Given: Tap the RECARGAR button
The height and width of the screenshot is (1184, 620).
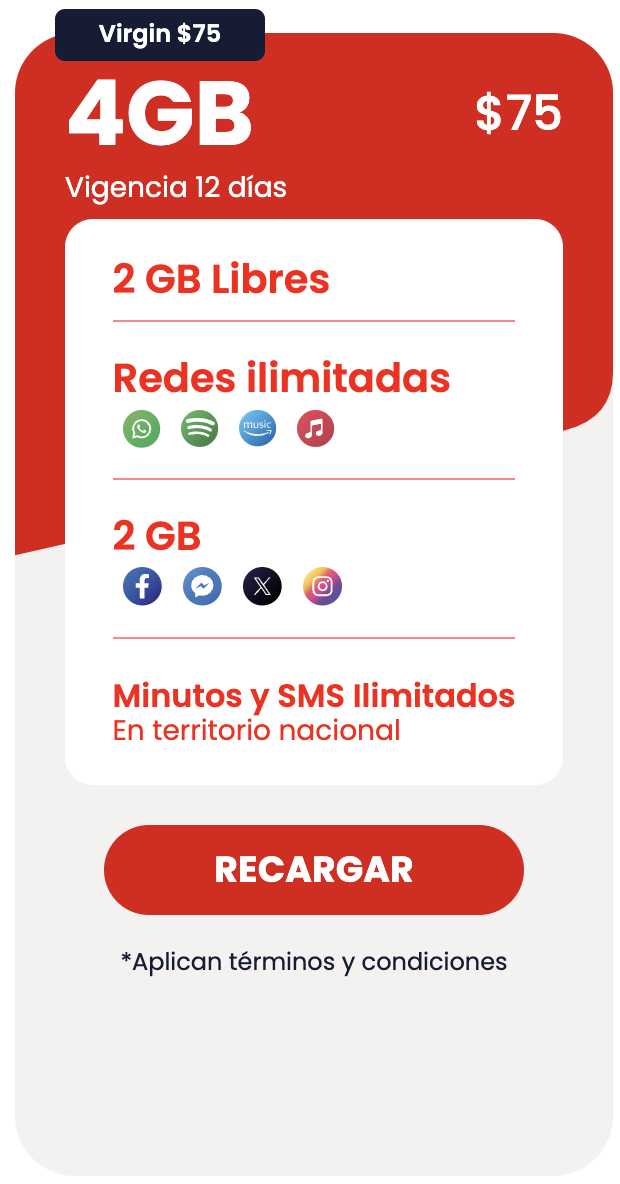Looking at the screenshot, I should 313,869.
